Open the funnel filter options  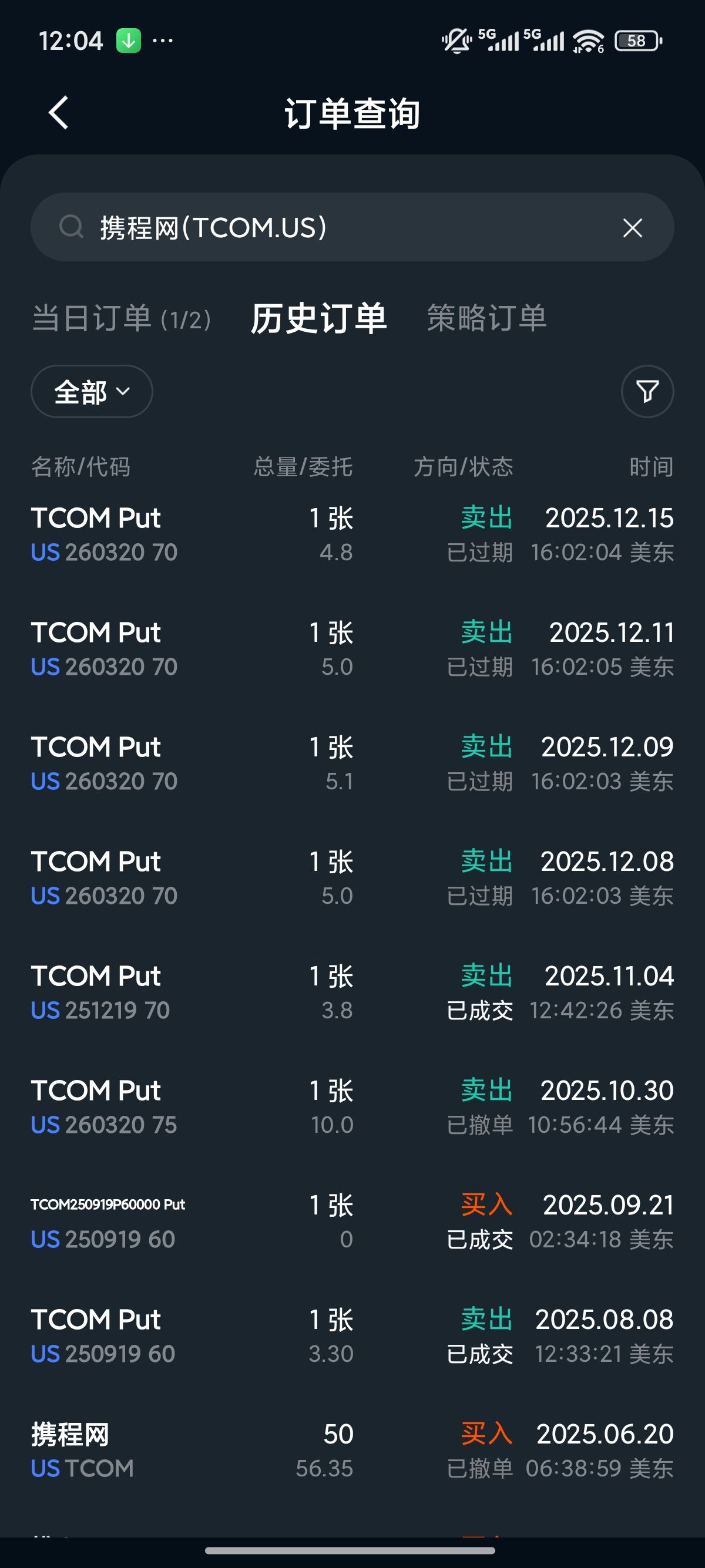tap(647, 391)
